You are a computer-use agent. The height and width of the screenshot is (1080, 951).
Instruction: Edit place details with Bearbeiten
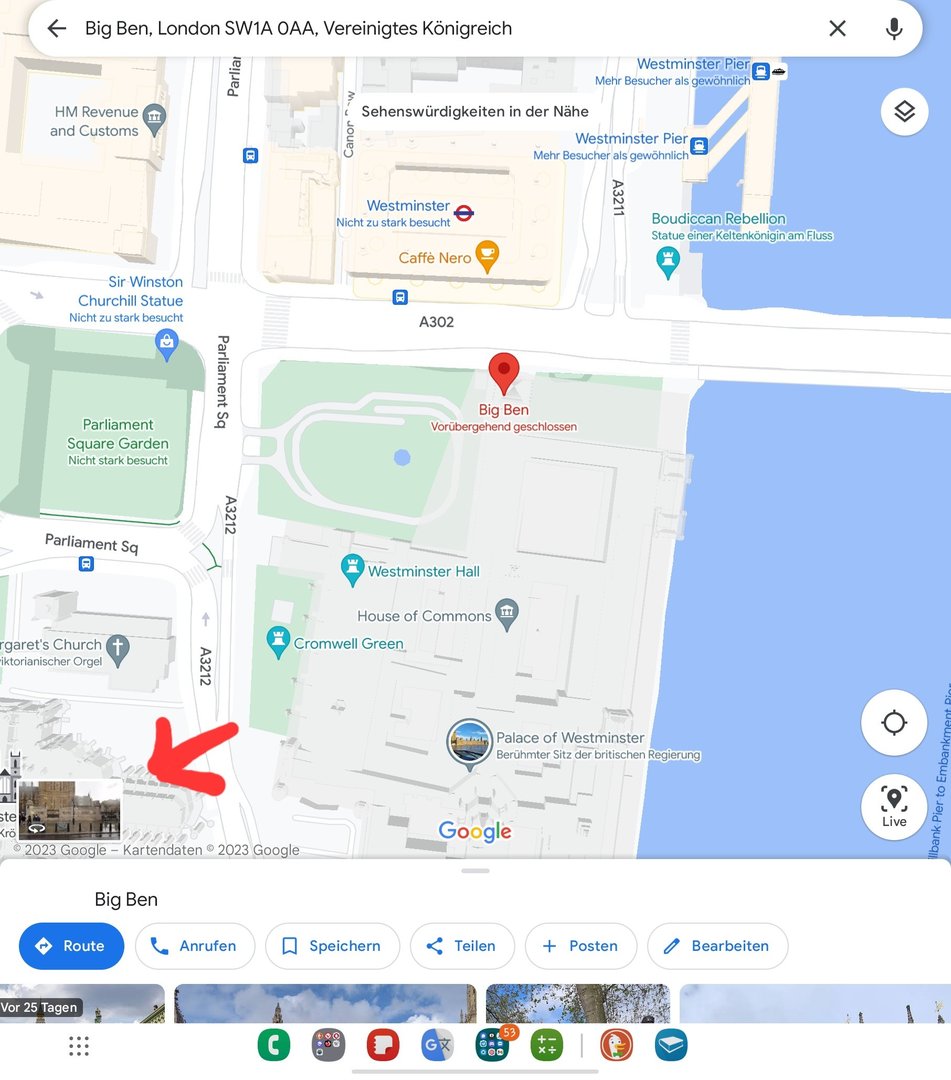(716, 946)
